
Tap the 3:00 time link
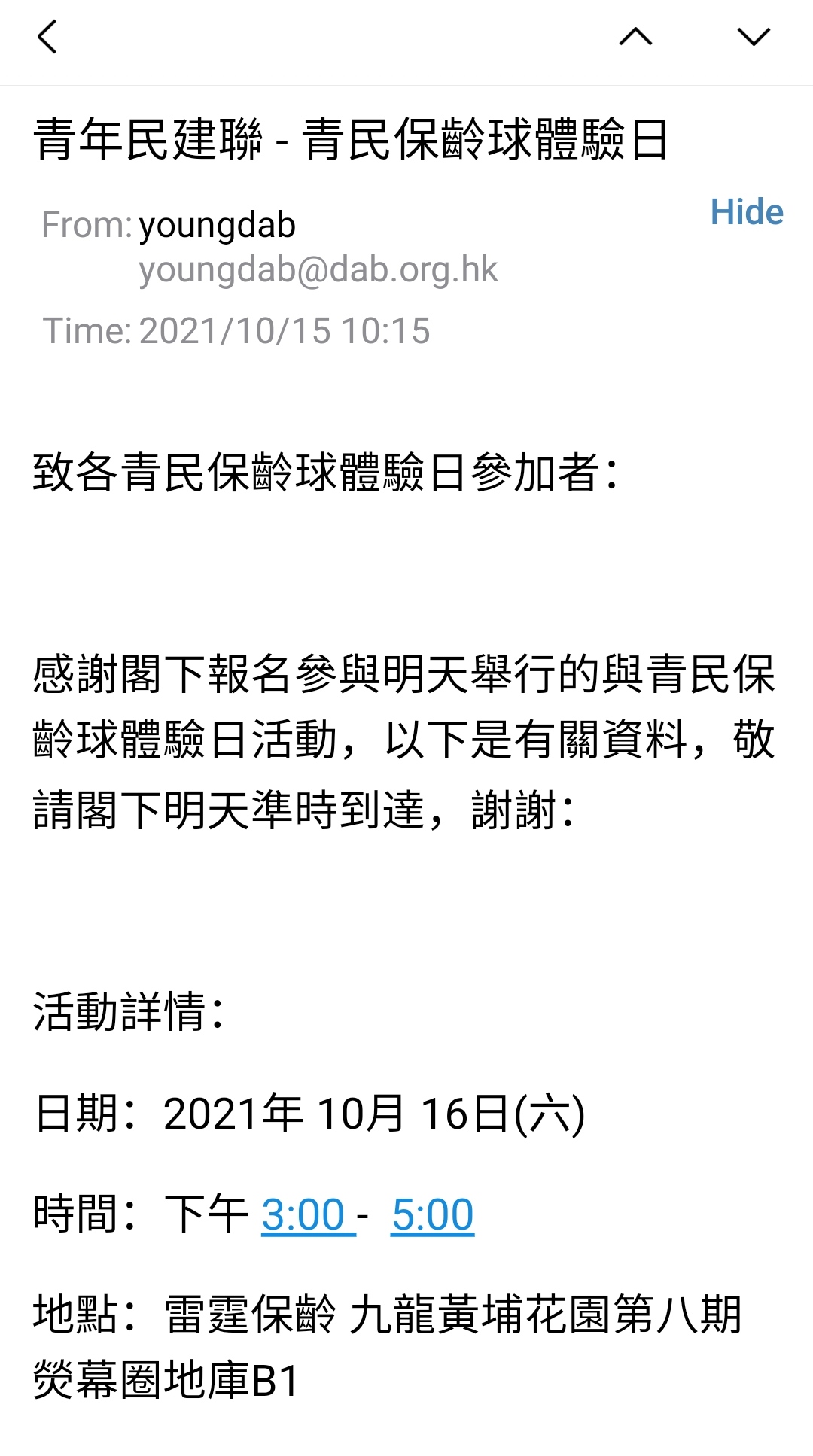308,1214
